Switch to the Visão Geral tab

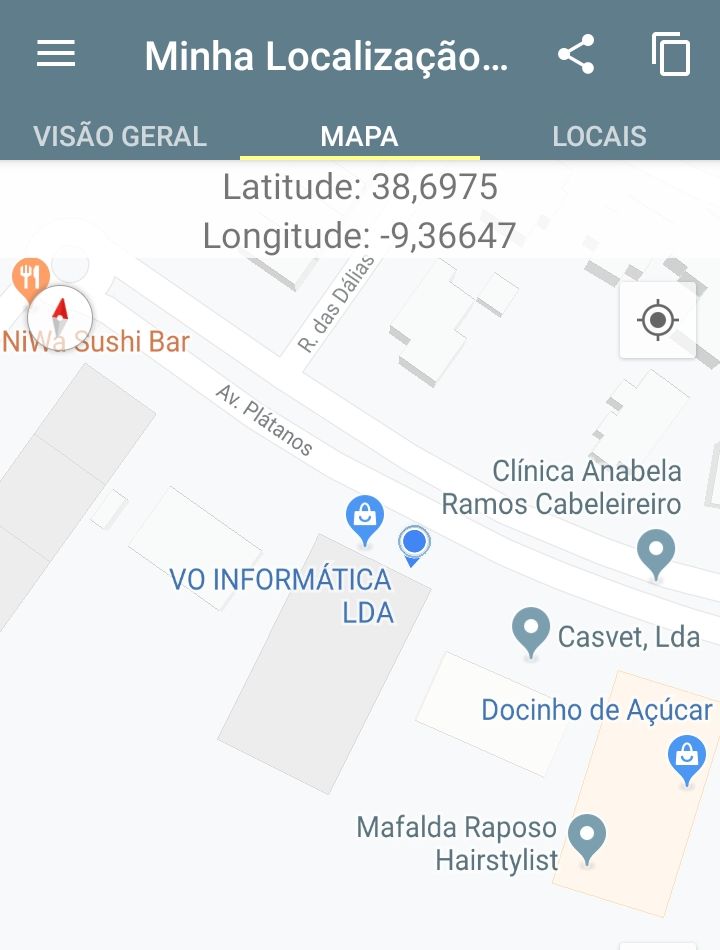point(120,136)
